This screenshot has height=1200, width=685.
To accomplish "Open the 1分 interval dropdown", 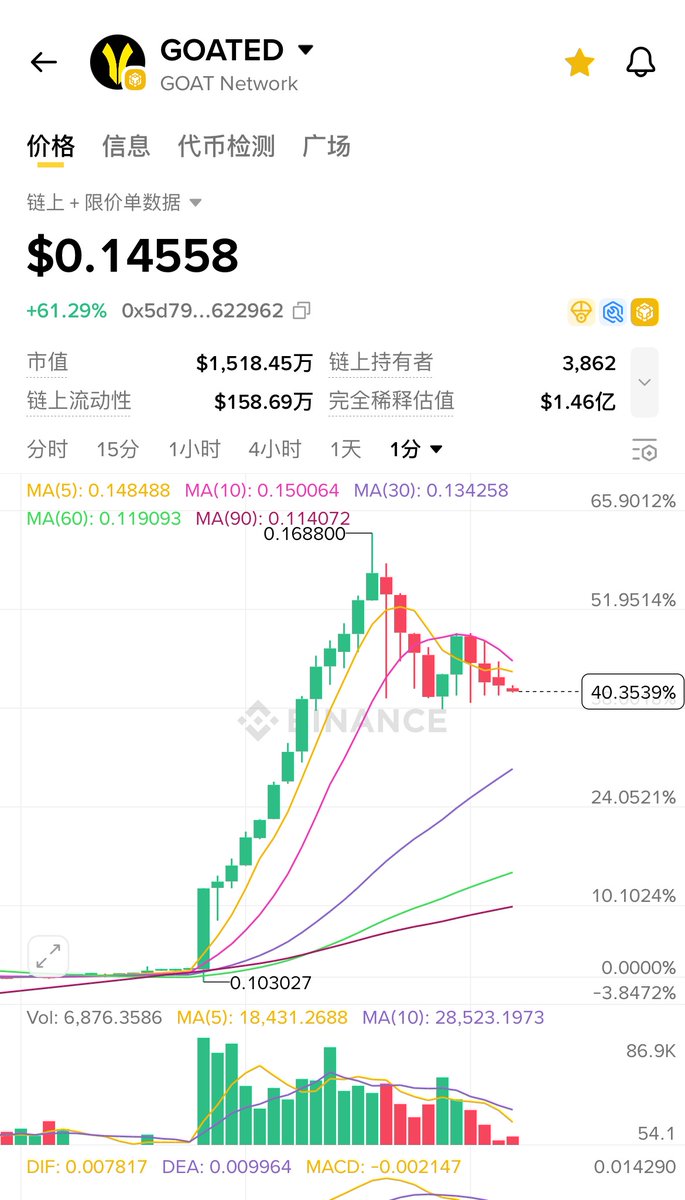I will [x=416, y=450].
